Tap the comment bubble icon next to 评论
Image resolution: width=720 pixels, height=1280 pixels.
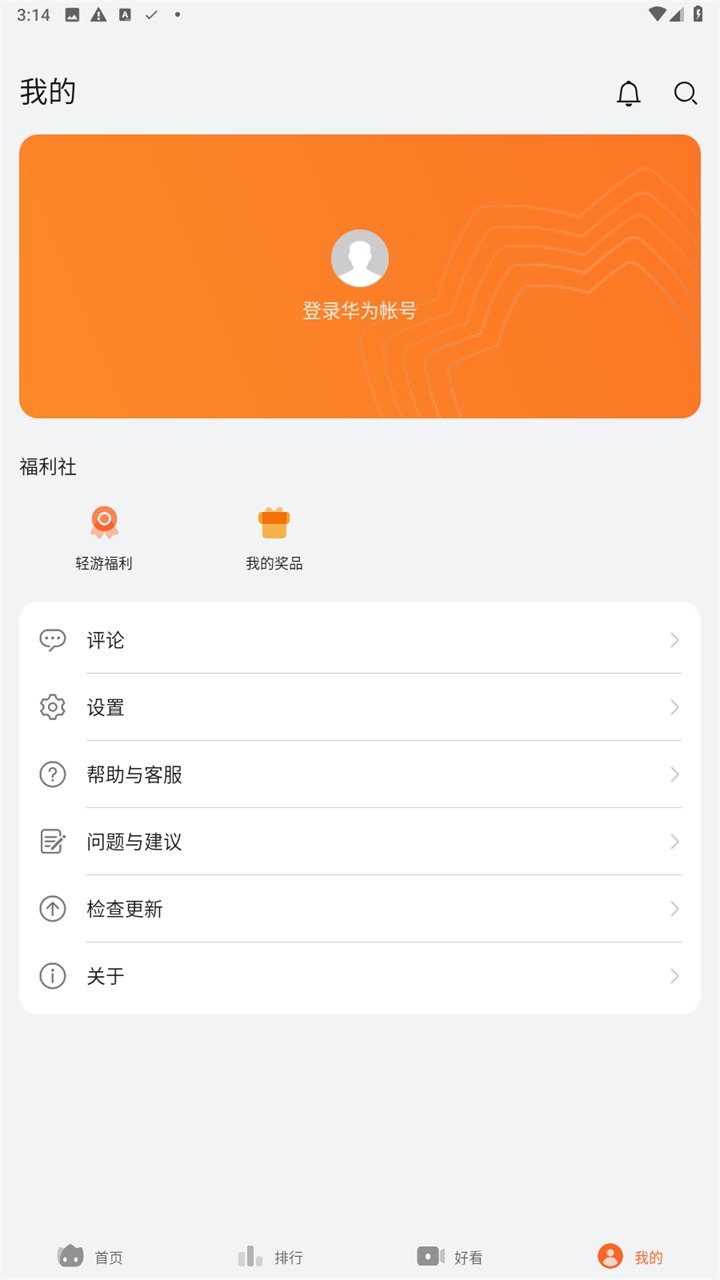52,640
